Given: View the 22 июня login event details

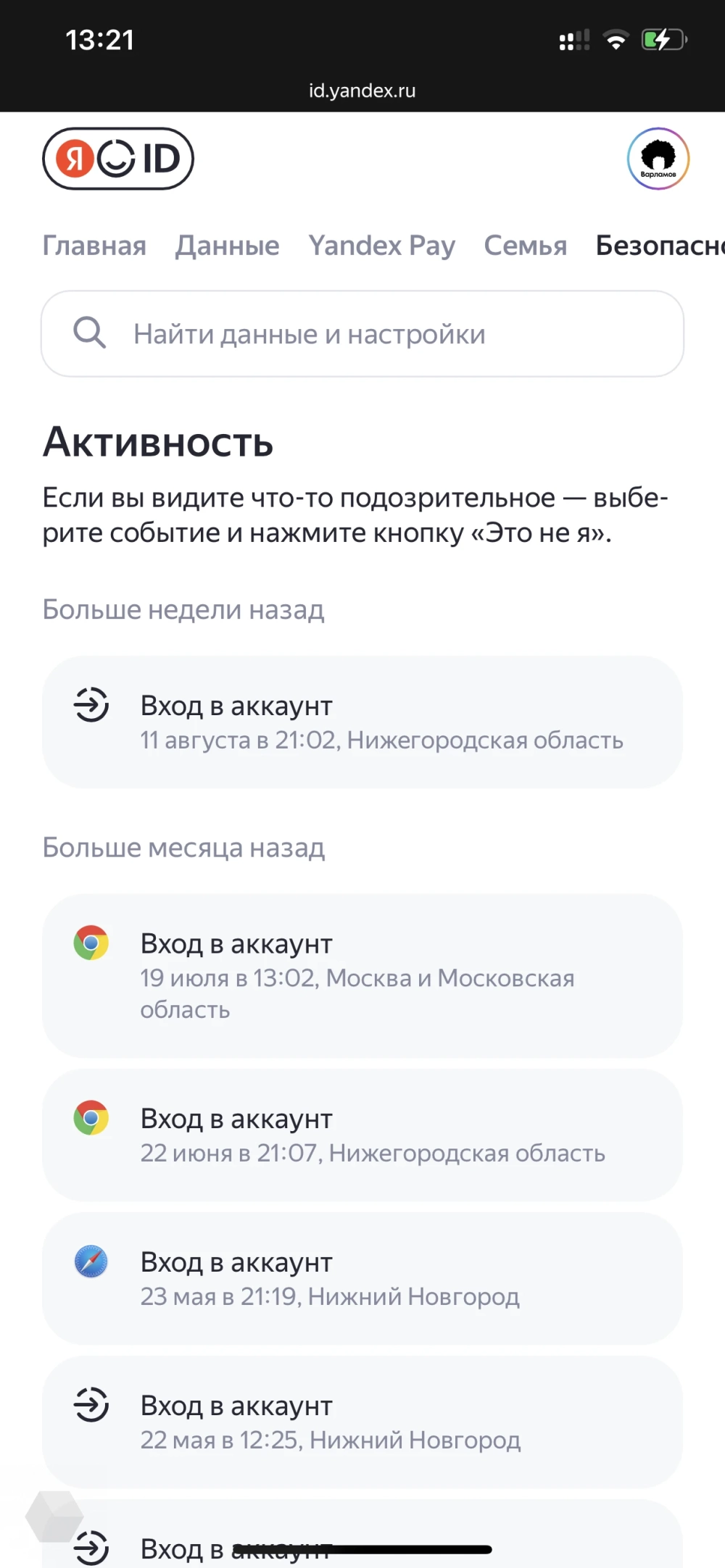Looking at the screenshot, I should 362,1135.
